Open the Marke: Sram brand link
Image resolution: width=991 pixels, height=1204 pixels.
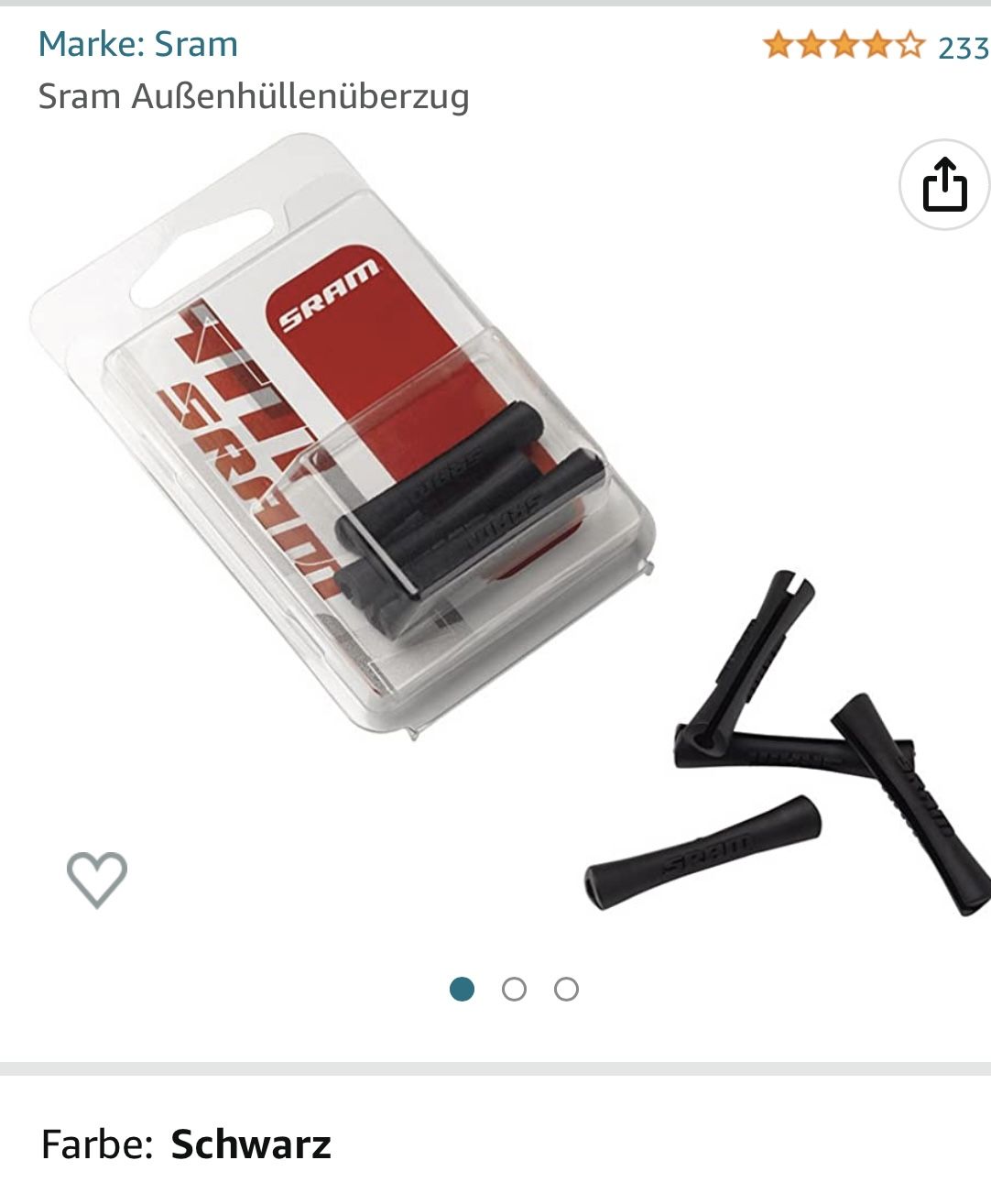pyautogui.click(x=138, y=44)
